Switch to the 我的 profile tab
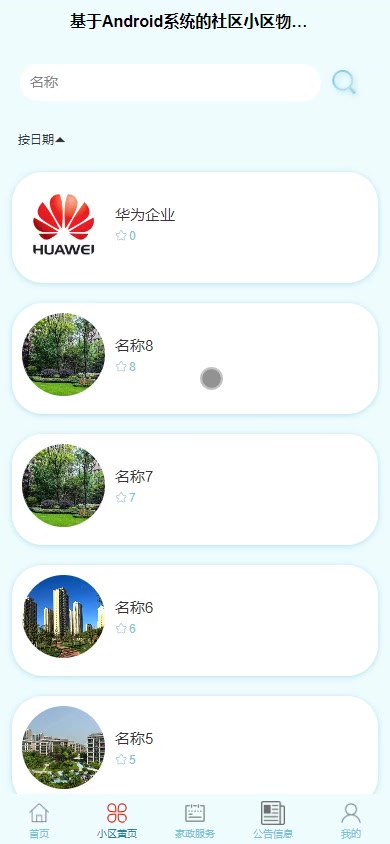 click(351, 820)
